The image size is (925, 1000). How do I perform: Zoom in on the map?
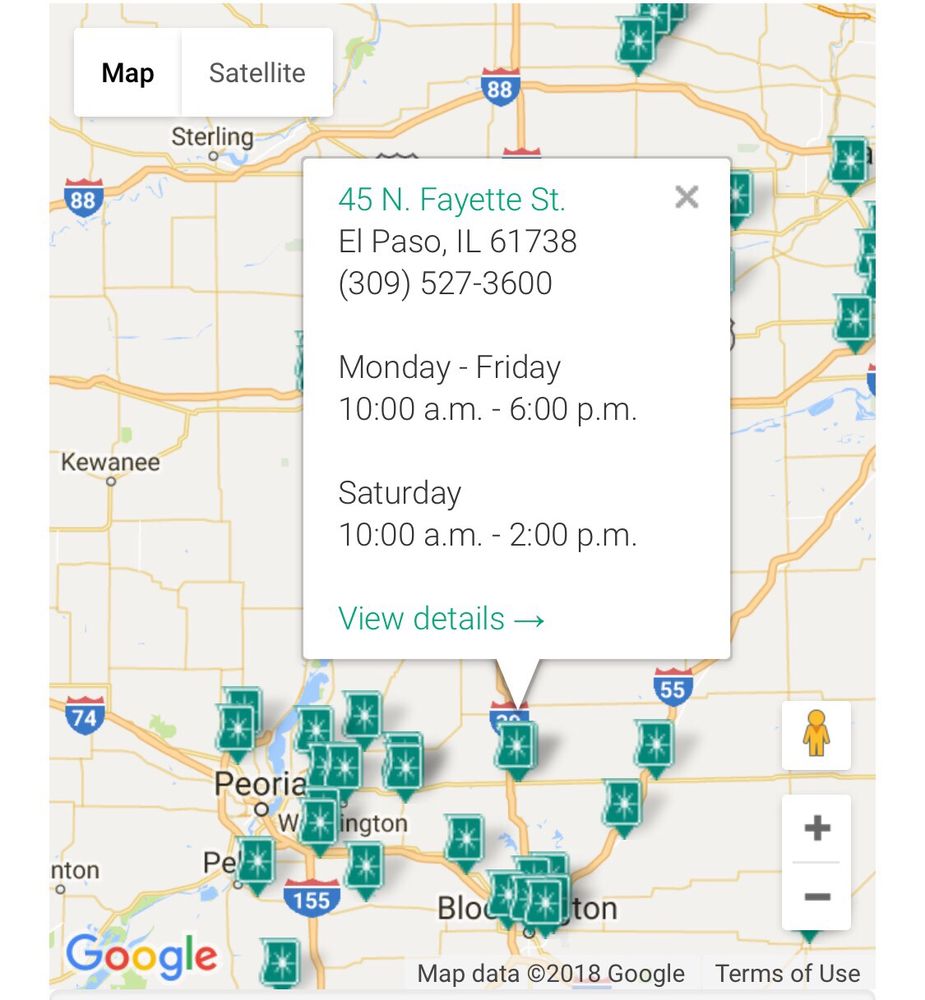pos(817,828)
